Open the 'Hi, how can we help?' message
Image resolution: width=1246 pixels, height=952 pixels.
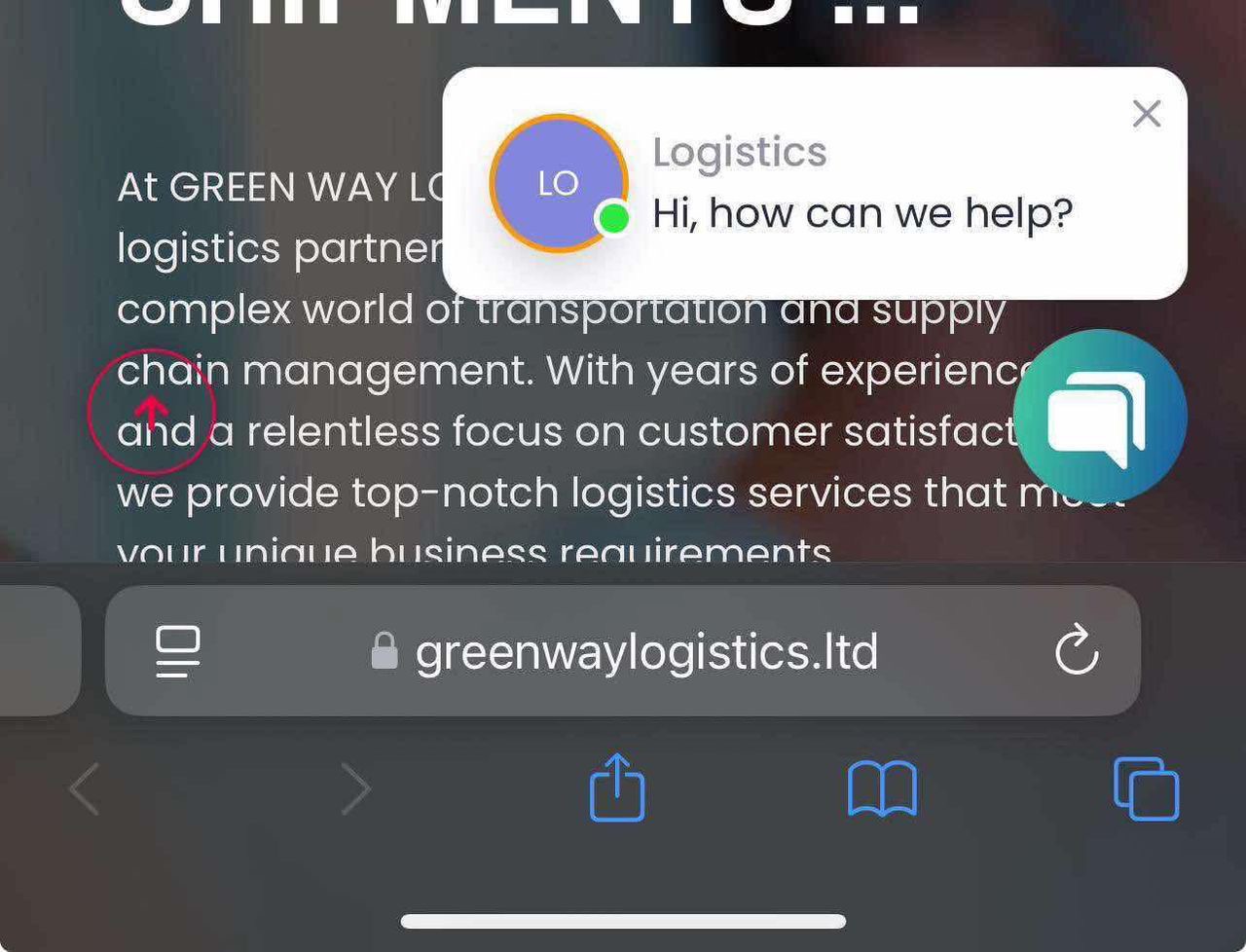pyautogui.click(x=861, y=213)
